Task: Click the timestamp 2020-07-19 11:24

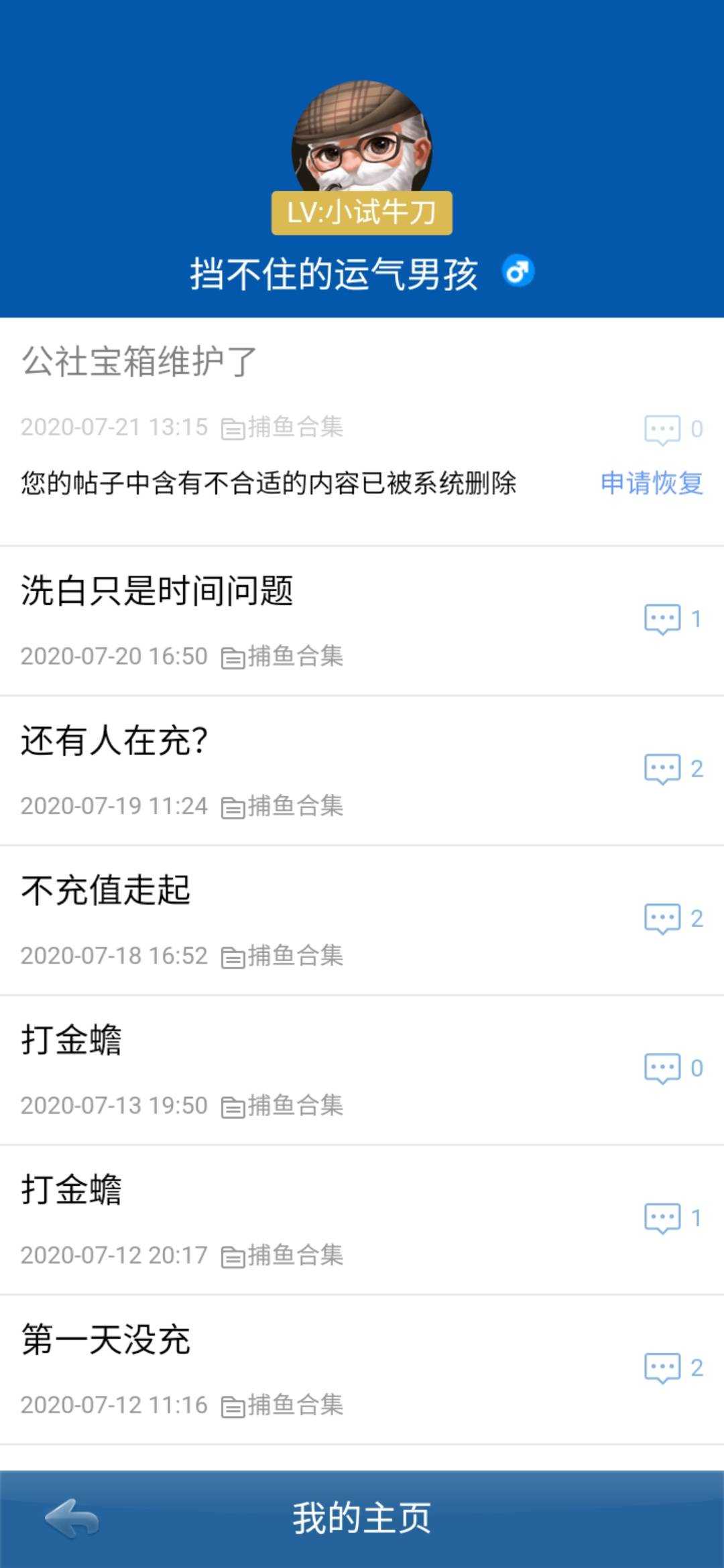Action: (114, 807)
